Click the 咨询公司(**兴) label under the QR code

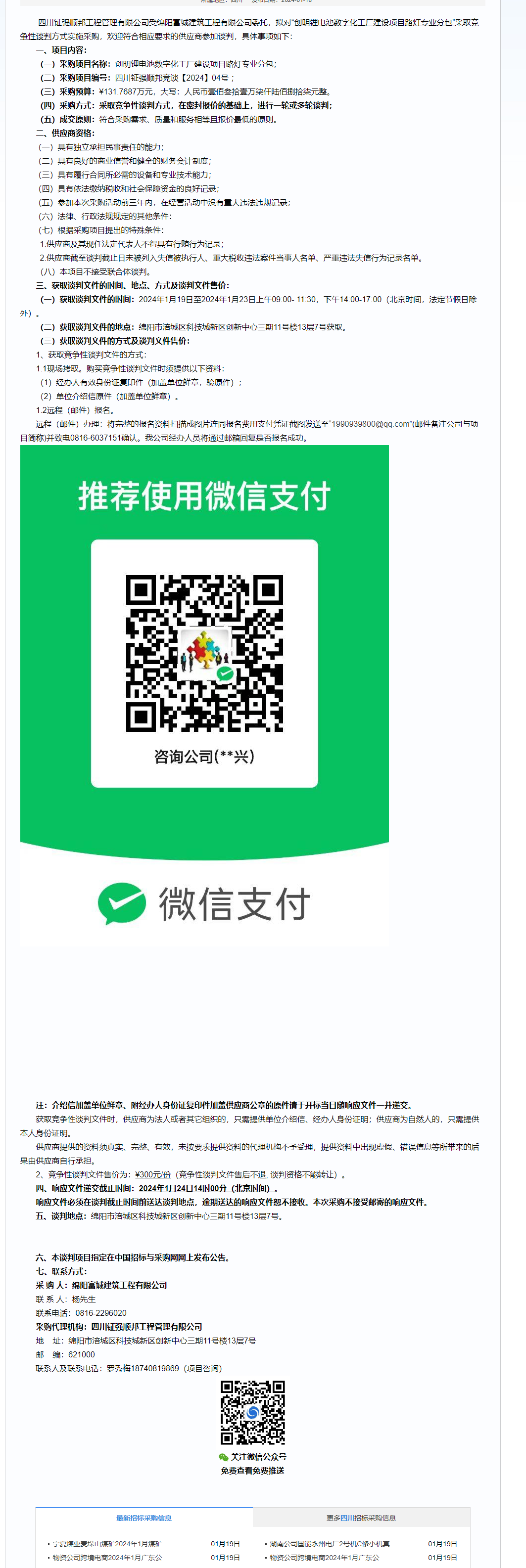tap(204, 757)
